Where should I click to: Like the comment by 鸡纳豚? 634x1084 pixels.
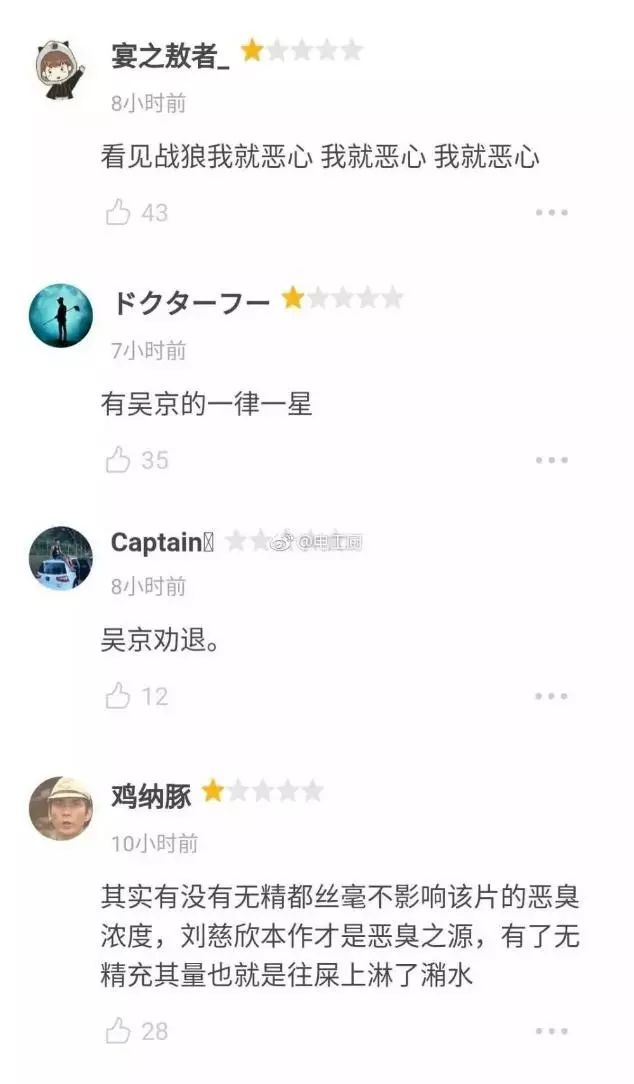119,1031
